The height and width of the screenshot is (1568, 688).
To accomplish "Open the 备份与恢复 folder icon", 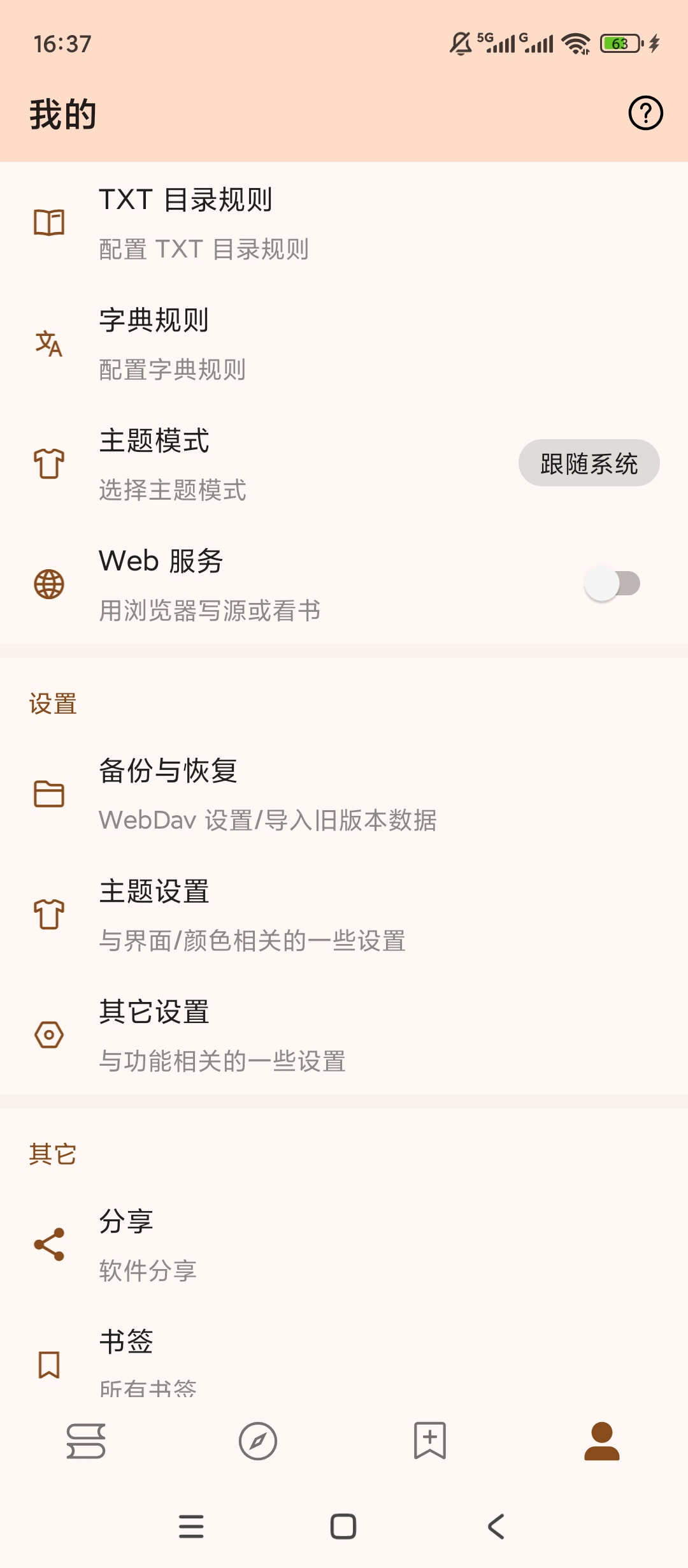I will tap(50, 794).
